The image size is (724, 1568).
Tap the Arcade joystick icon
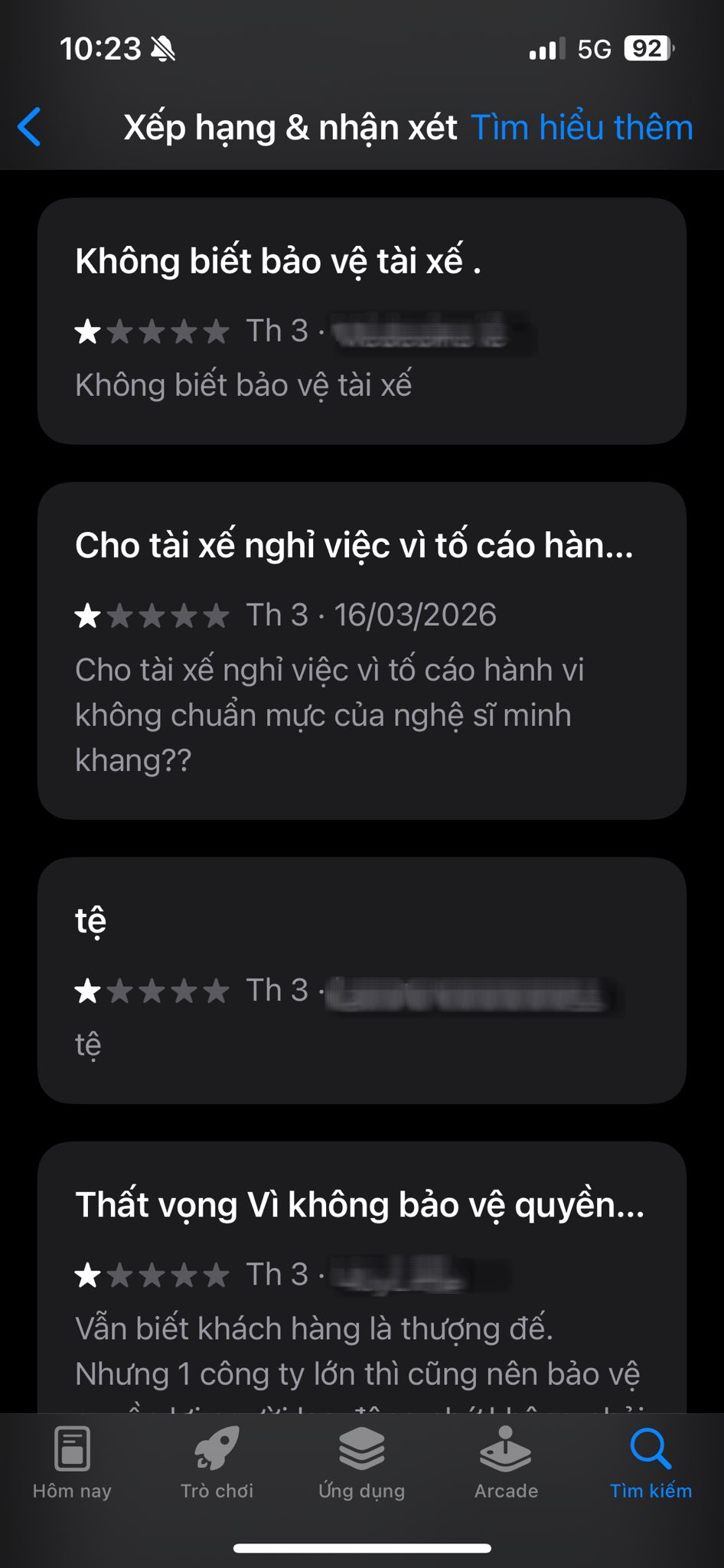506,1449
